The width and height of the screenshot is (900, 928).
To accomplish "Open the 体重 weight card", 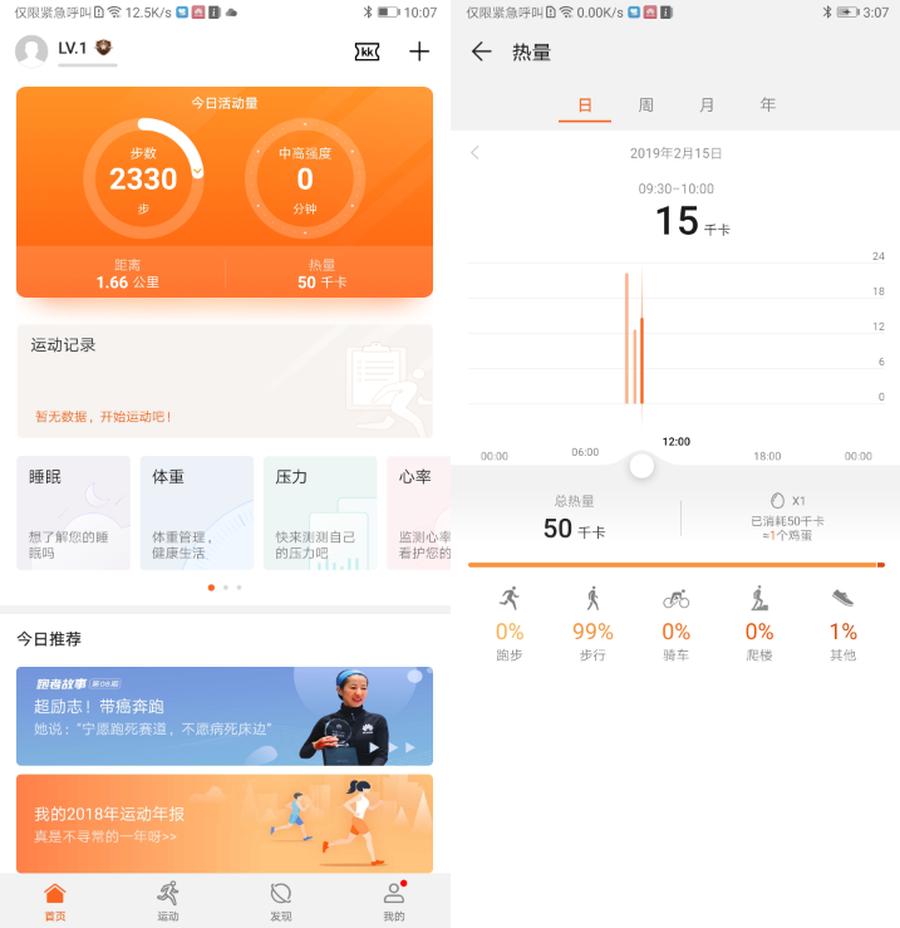I will tap(196, 512).
